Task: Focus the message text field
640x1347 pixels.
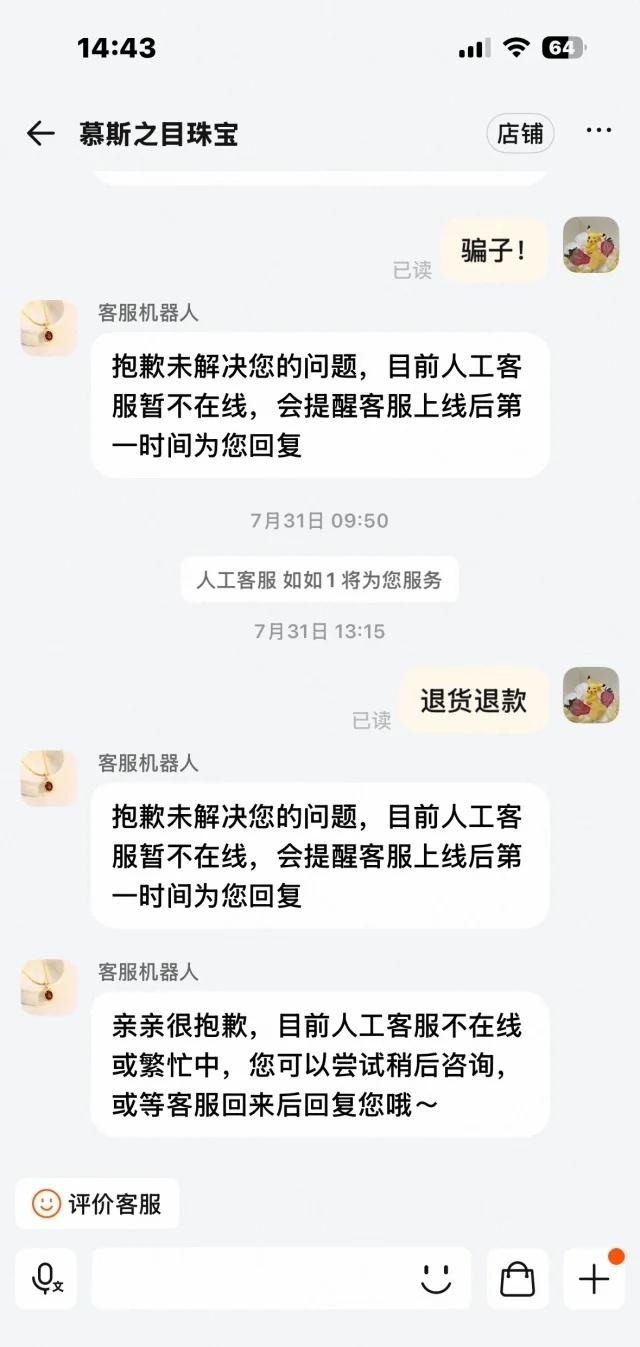Action: (x=250, y=1279)
